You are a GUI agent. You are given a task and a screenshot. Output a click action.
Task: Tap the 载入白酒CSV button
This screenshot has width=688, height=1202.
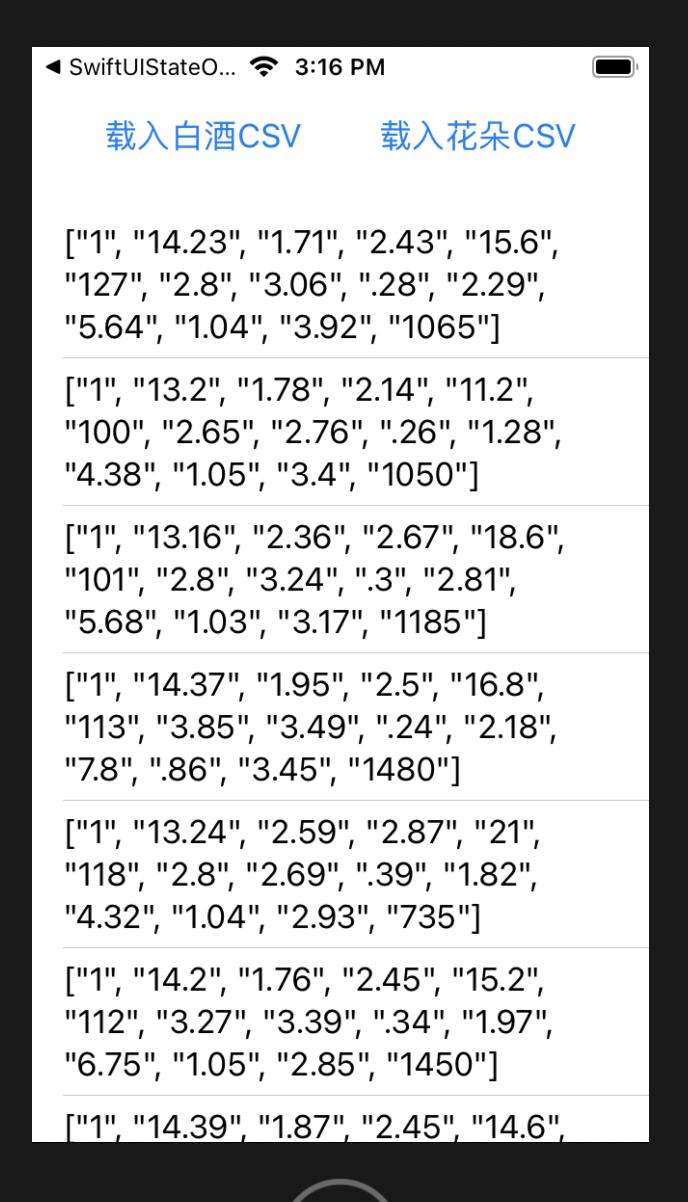coord(203,136)
